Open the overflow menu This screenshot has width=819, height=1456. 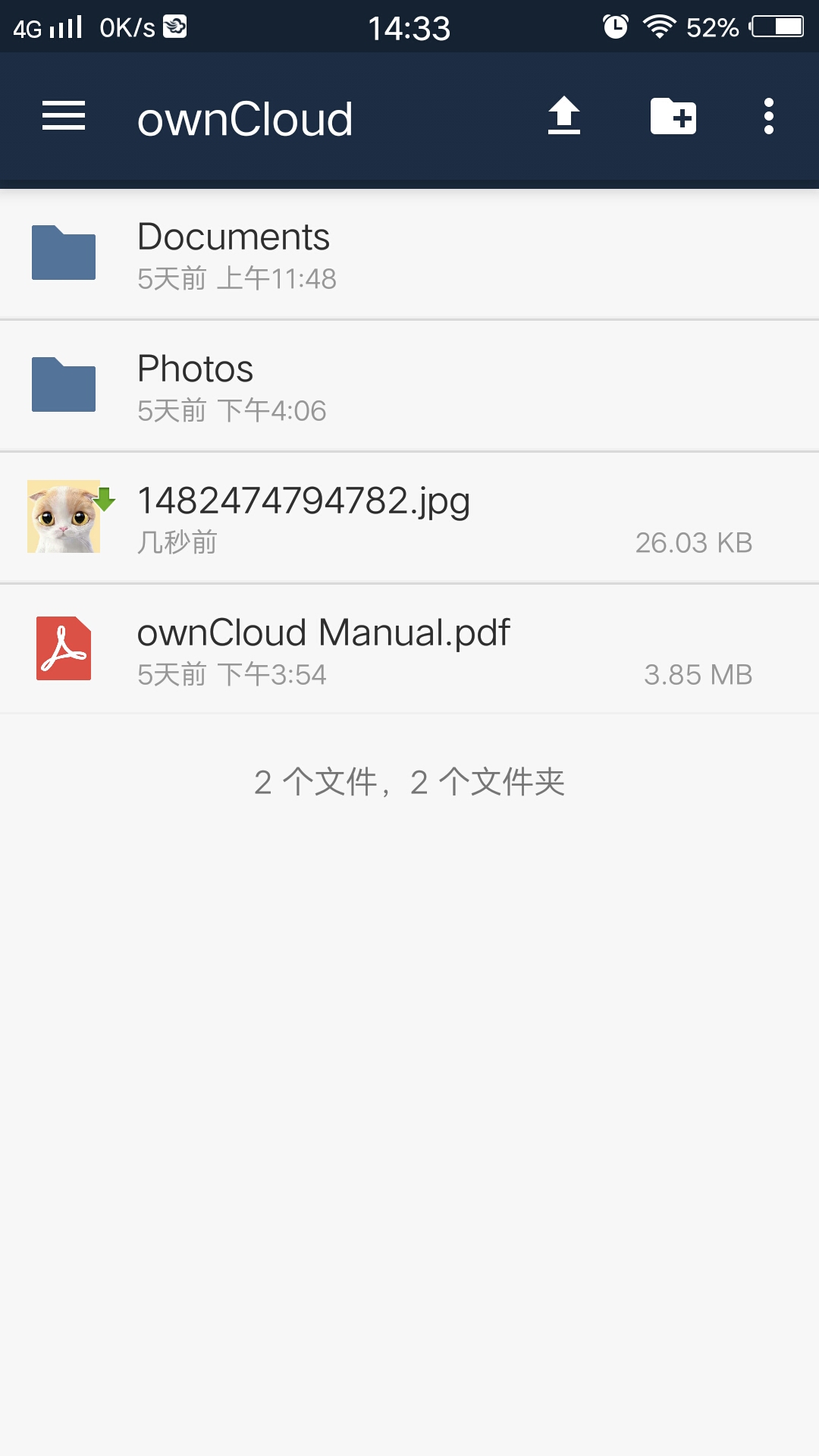pos(769,116)
